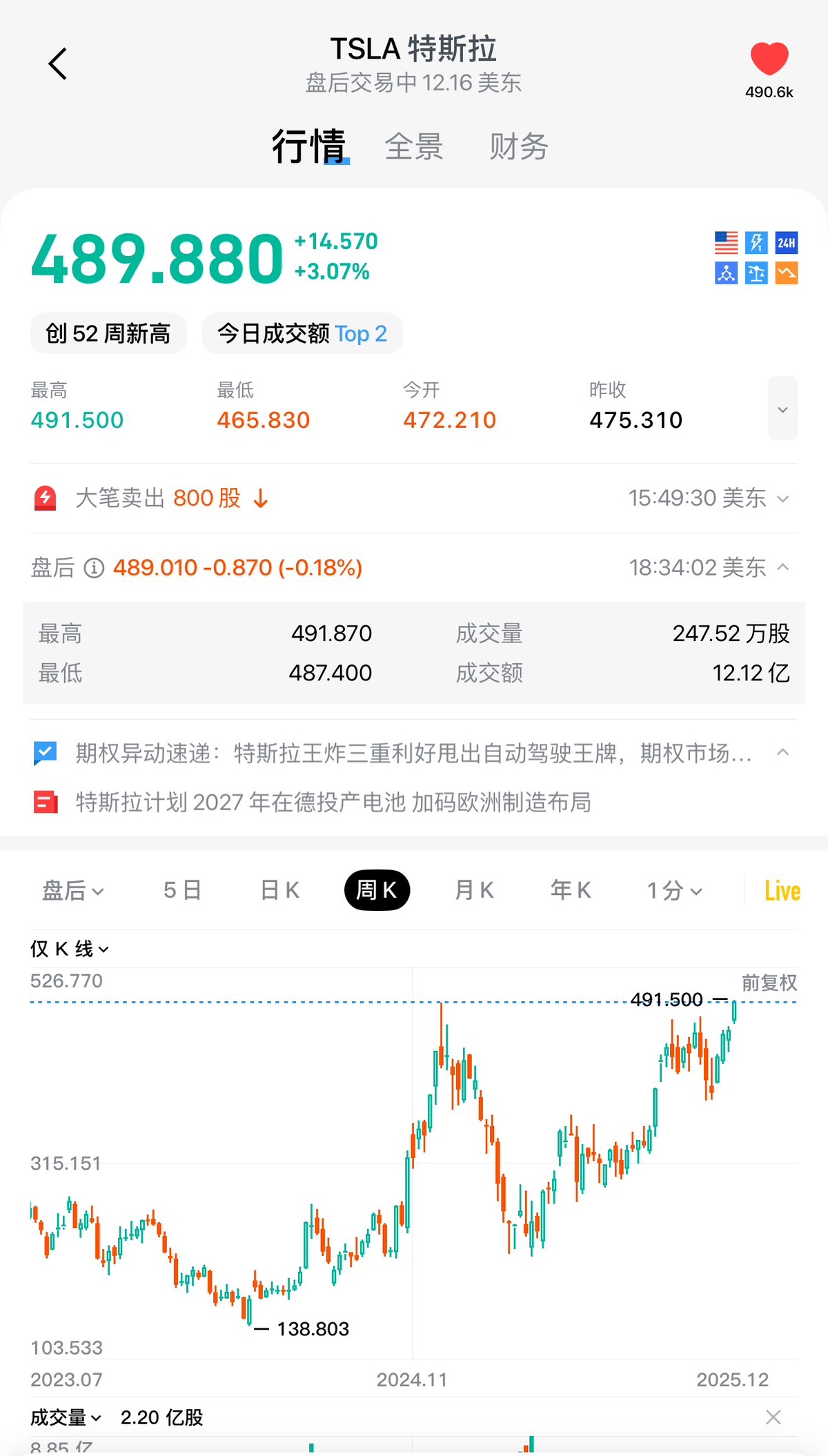
Task: Open news about 特斯拉计划2027年在德投产电池
Action: 333,803
